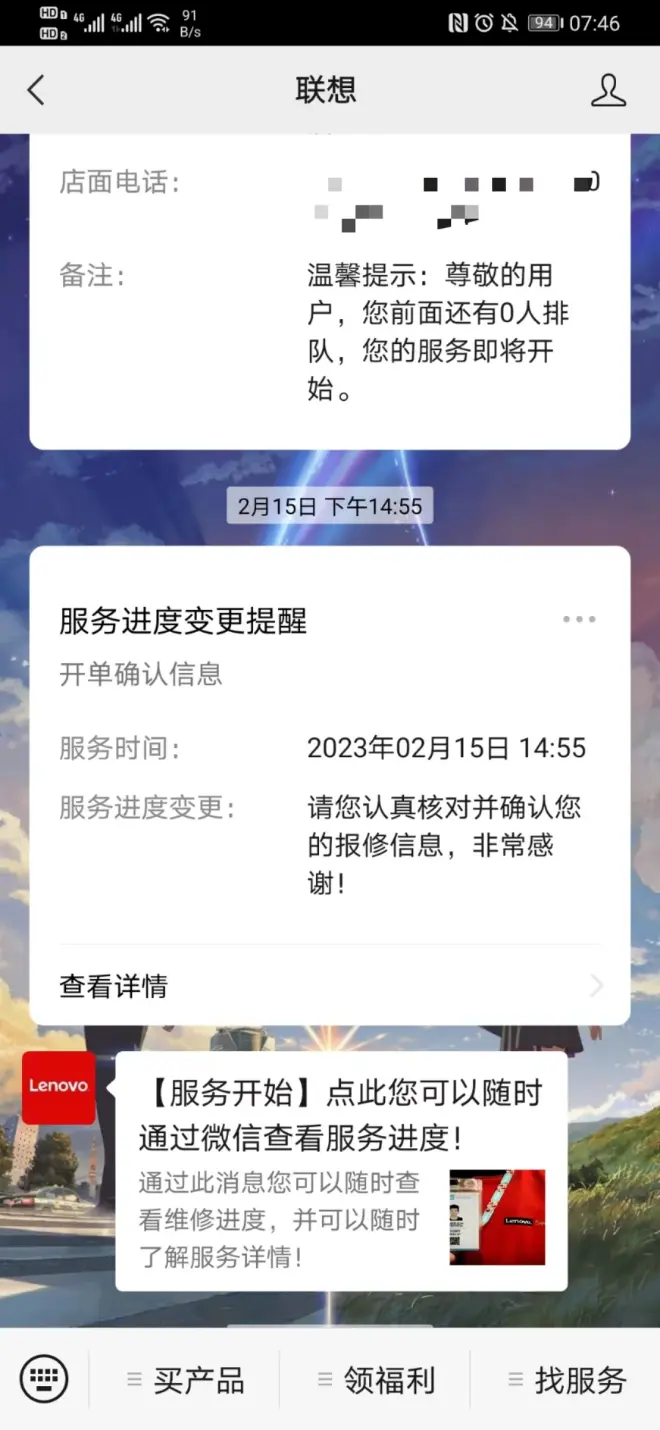Open 查看详情 for the service update
660x1430 pixels.
[330, 986]
